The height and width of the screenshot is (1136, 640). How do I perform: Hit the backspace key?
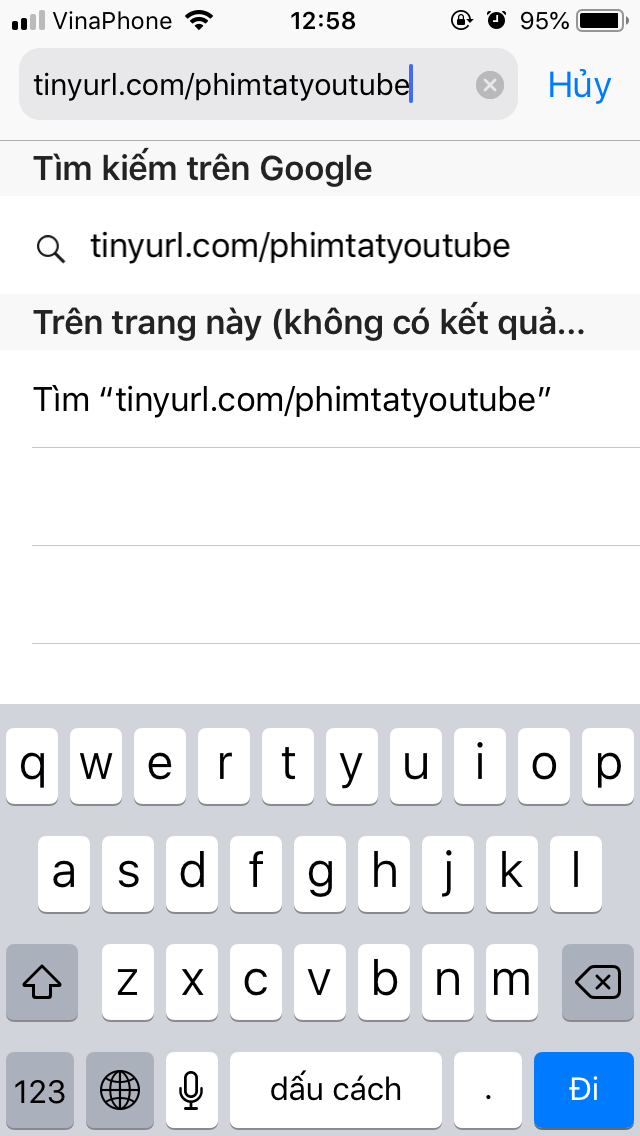[x=598, y=983]
